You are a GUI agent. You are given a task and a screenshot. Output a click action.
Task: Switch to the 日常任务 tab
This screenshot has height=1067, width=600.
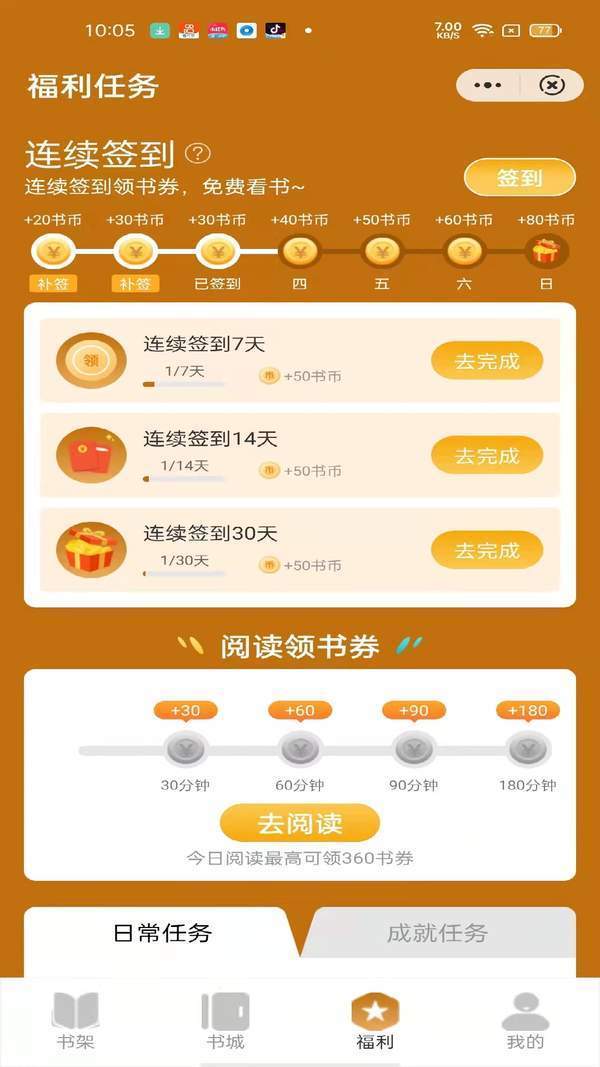click(162, 933)
